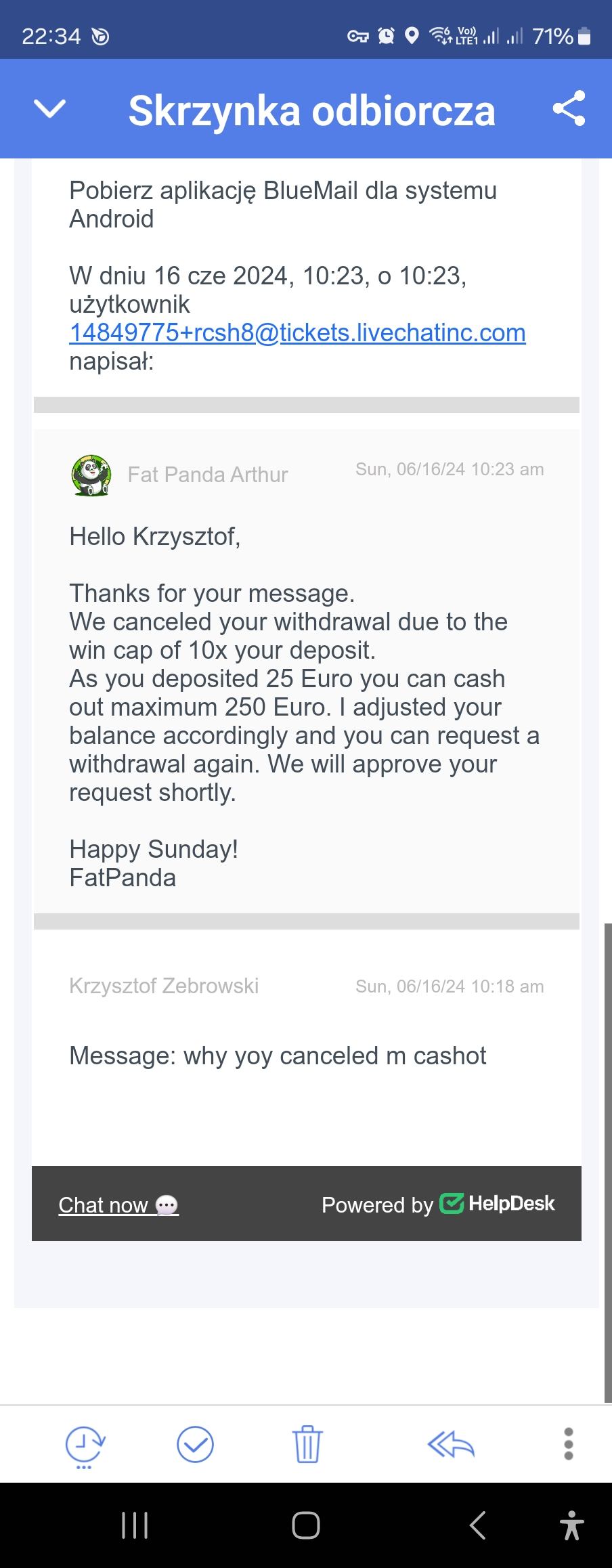
Task: Open the tickets.livechatinc.com email address link
Action: tap(297, 332)
